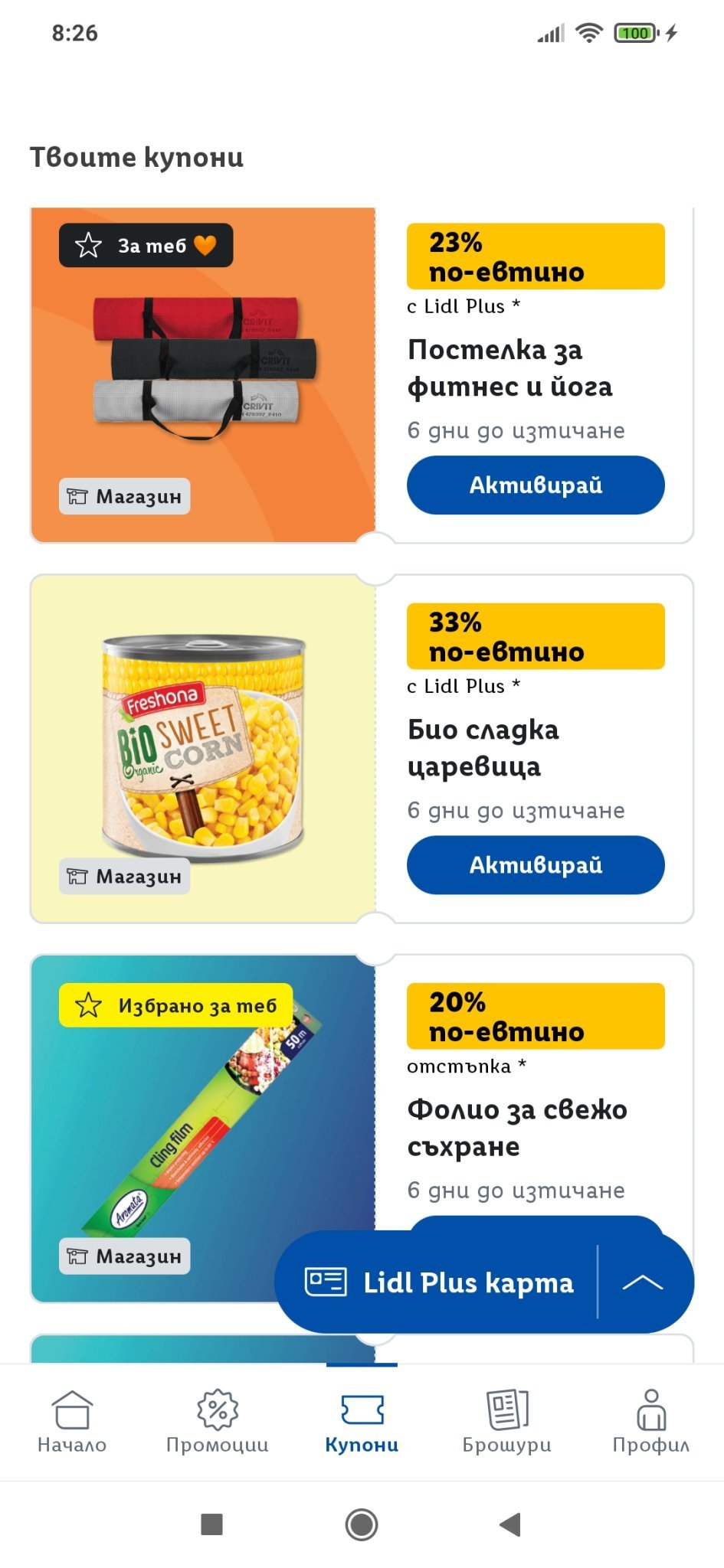Activate the fitness and yoga mat coupon
This screenshot has width=724, height=1568.
pyautogui.click(x=536, y=485)
